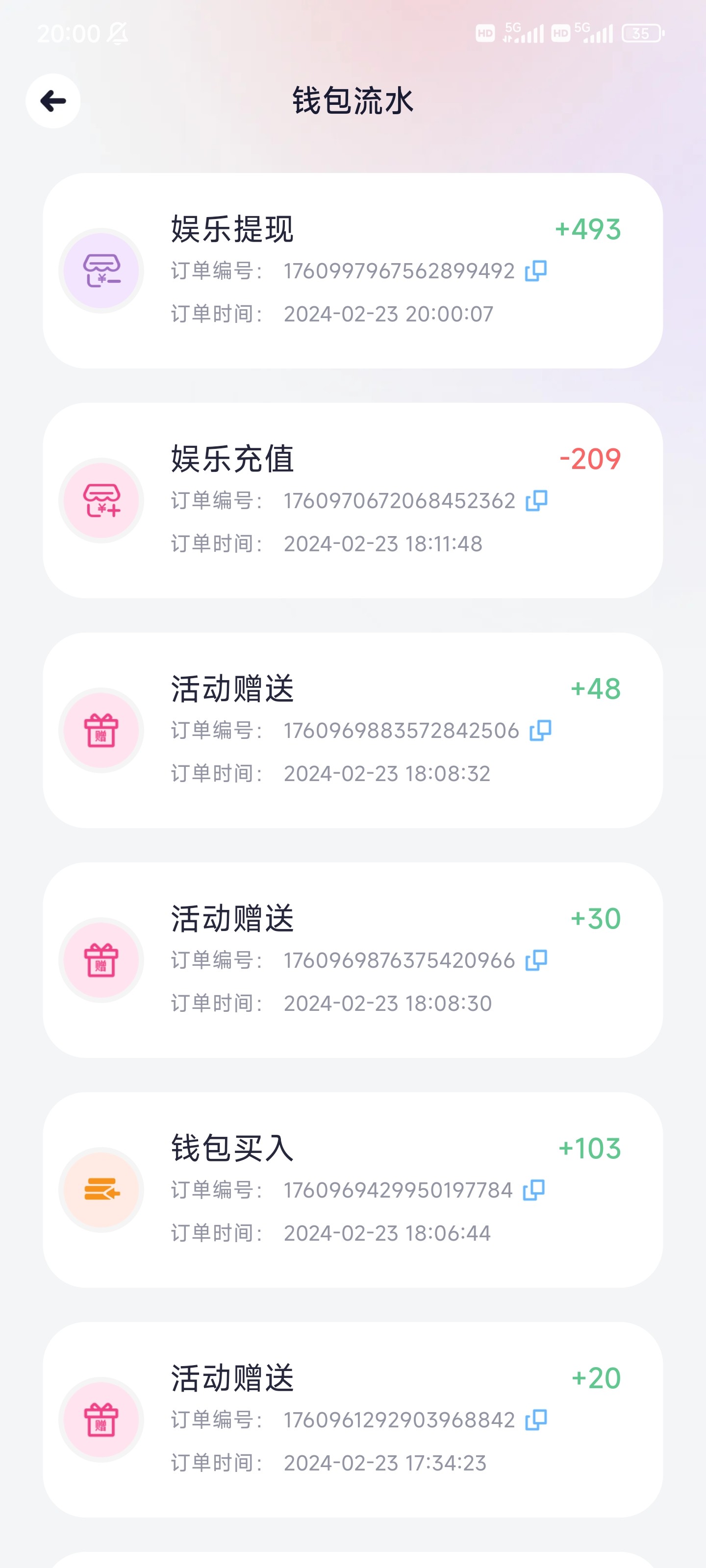Copy order number 1760969429950197784
Viewport: 706px width, 1568px height.
click(534, 1189)
